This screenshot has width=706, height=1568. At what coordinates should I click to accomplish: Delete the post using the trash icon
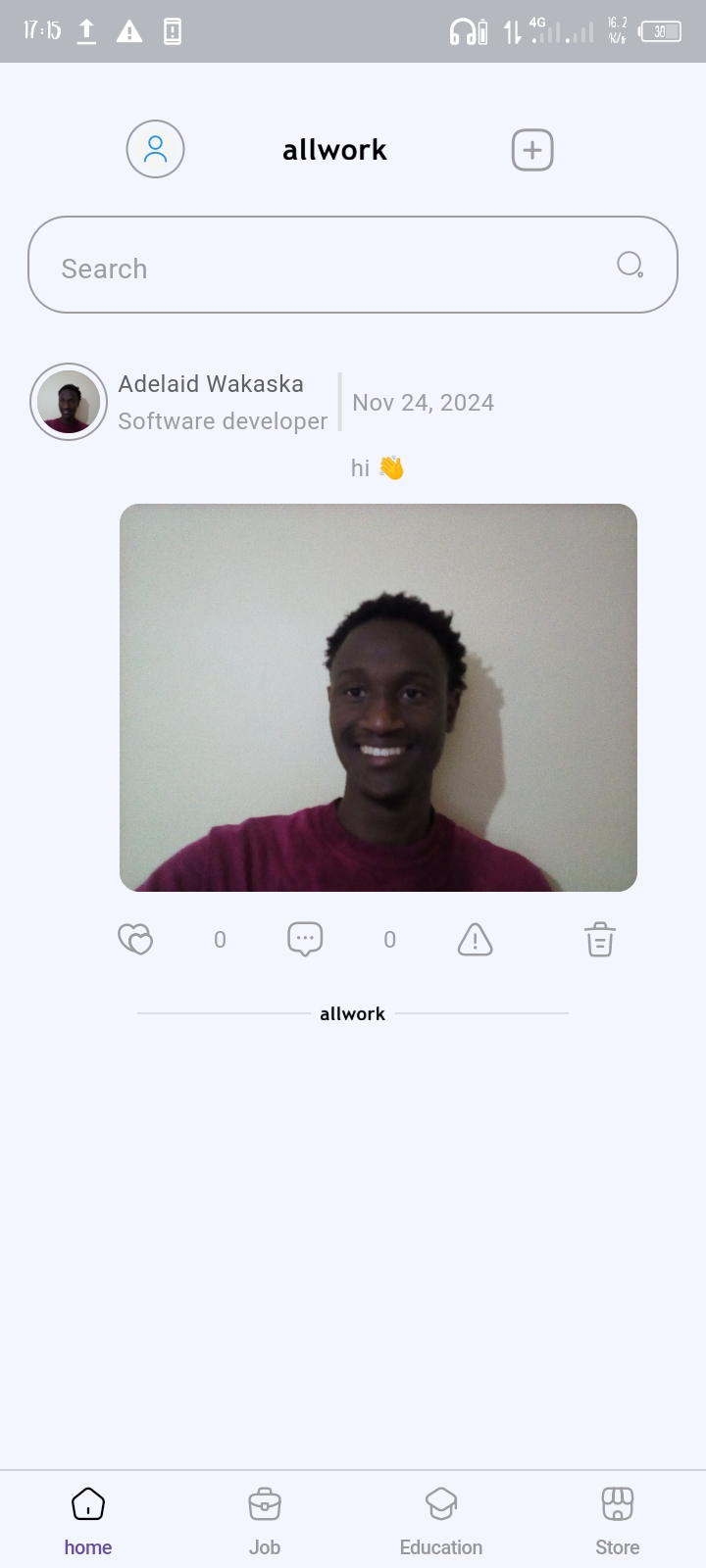598,938
